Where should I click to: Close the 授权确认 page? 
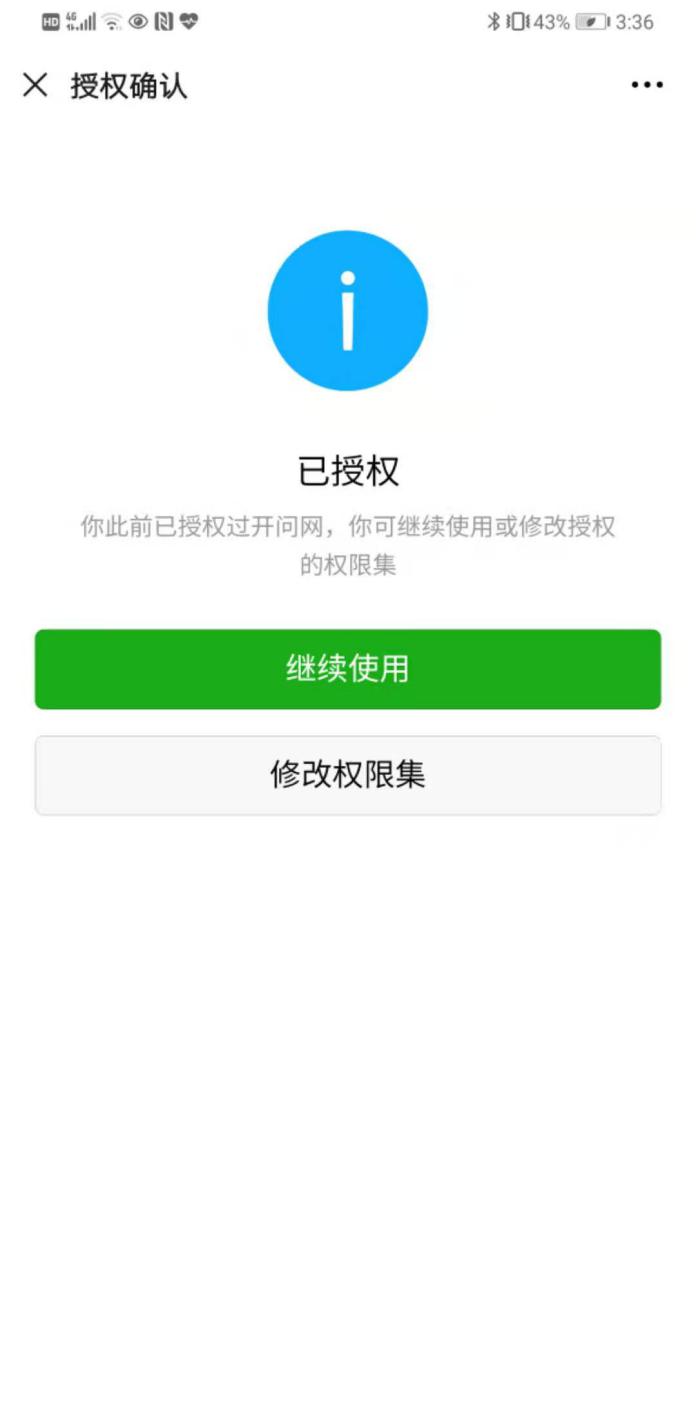coord(35,85)
